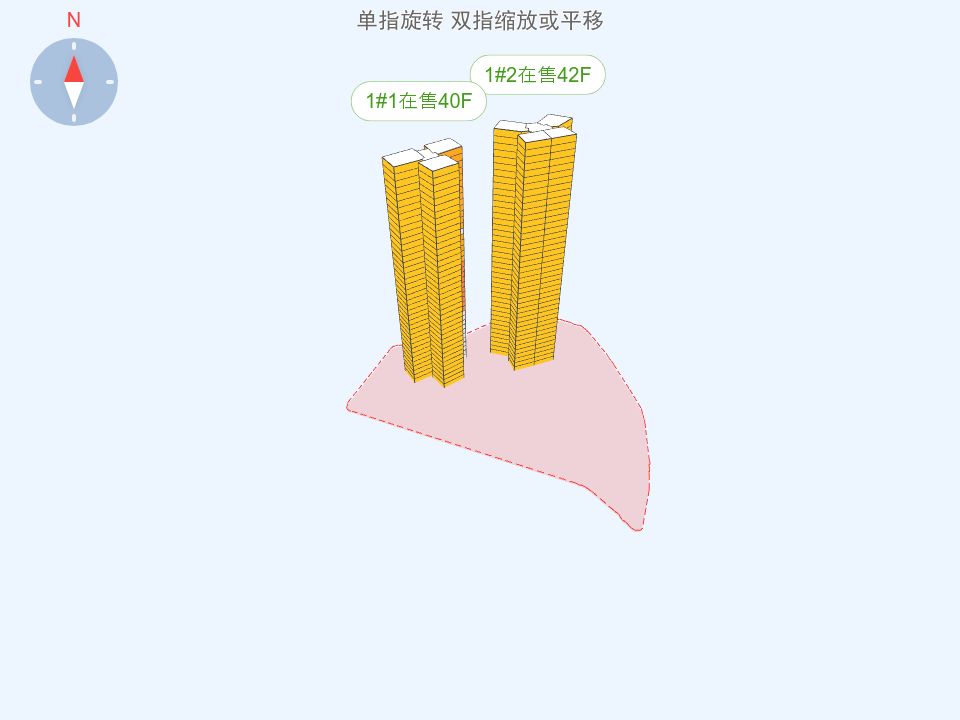The width and height of the screenshot is (960, 720).
Task: Tap the 1#1在售40F building label
Action: (x=418, y=101)
